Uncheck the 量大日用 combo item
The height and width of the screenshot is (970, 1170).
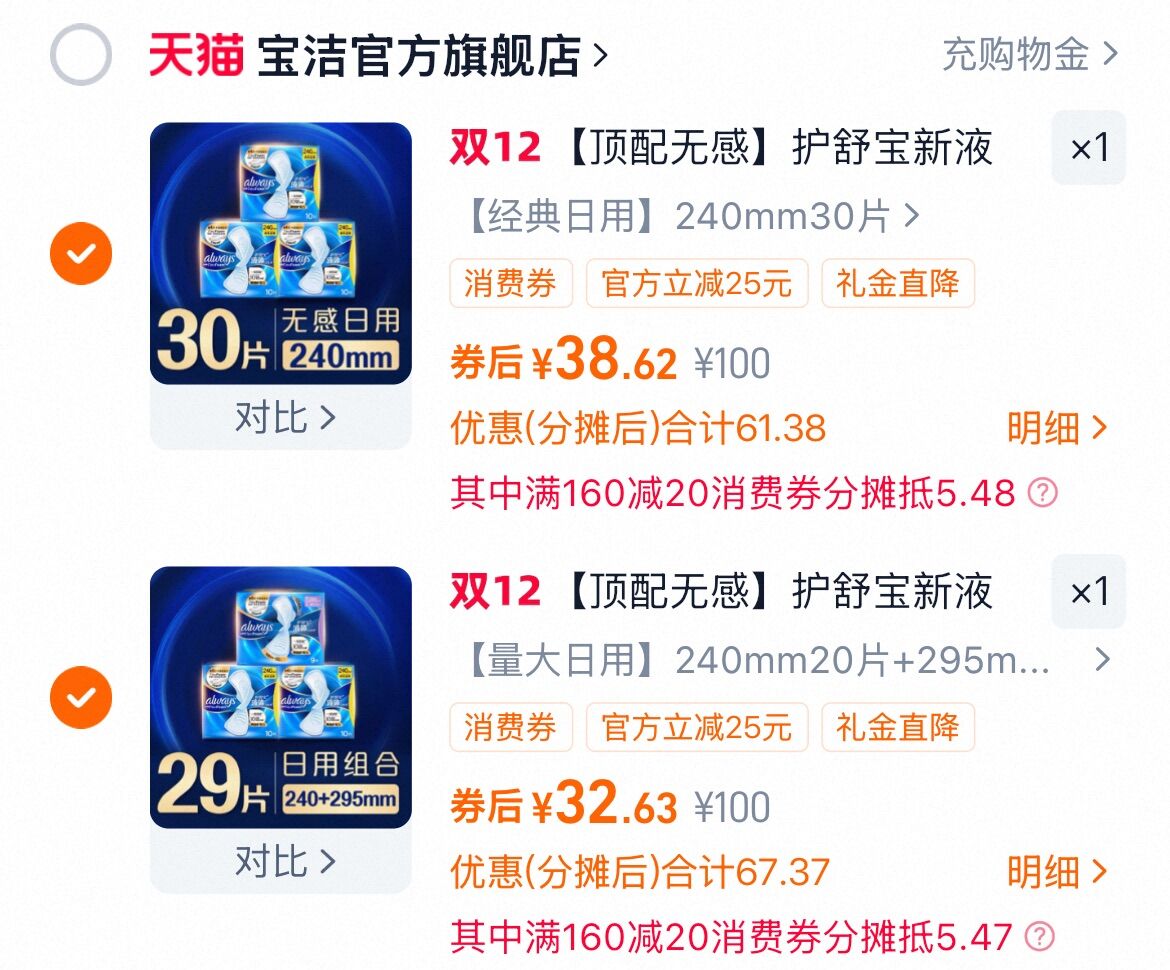[81, 697]
